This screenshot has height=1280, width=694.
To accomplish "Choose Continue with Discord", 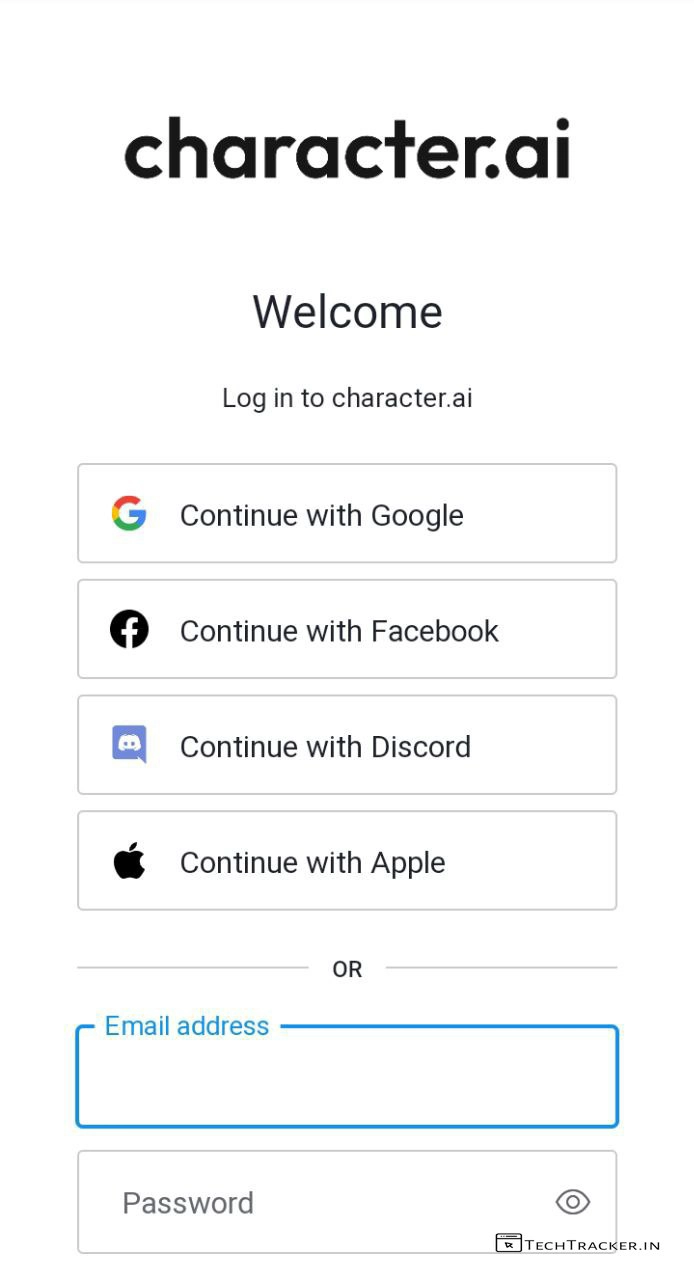I will coord(346,746).
